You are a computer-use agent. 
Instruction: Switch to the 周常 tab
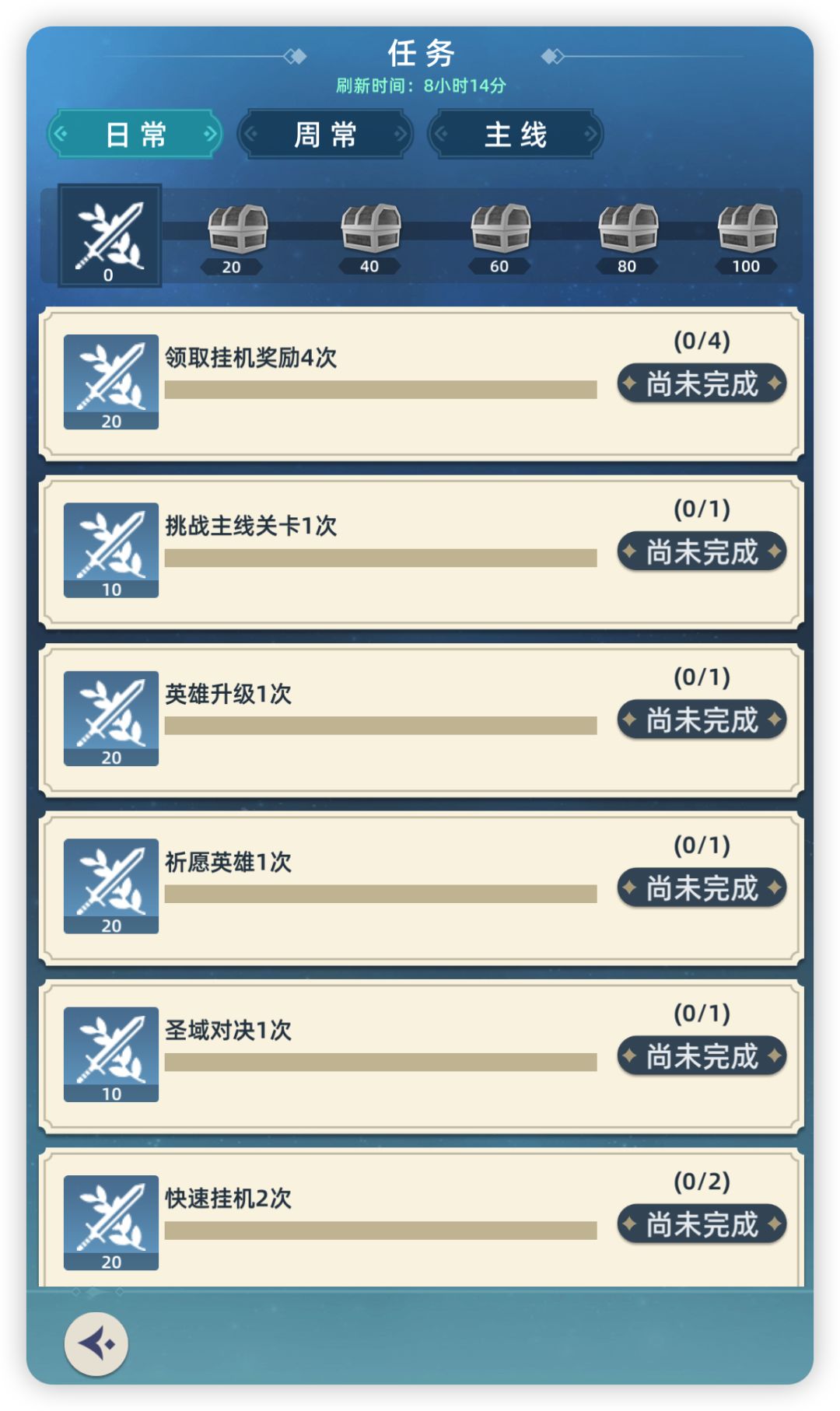click(324, 134)
